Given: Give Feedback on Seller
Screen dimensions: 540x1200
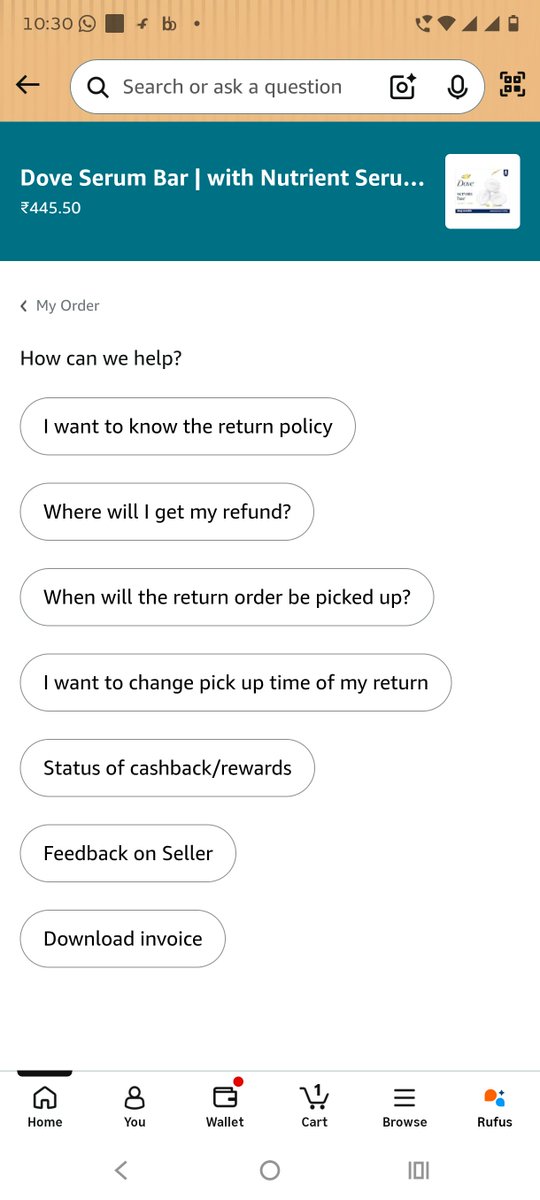Looking at the screenshot, I should click(x=128, y=853).
